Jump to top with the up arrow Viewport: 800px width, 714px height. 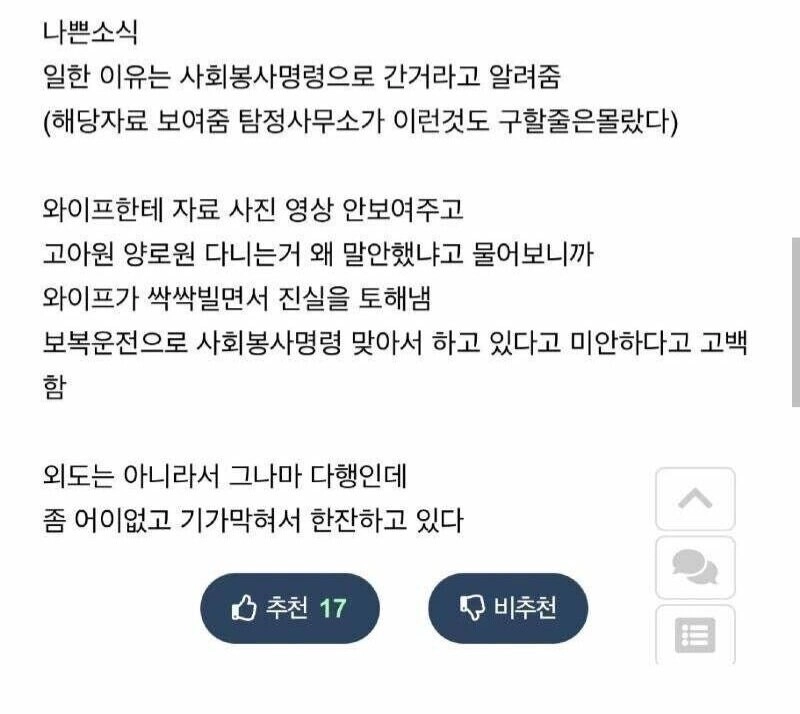695,499
